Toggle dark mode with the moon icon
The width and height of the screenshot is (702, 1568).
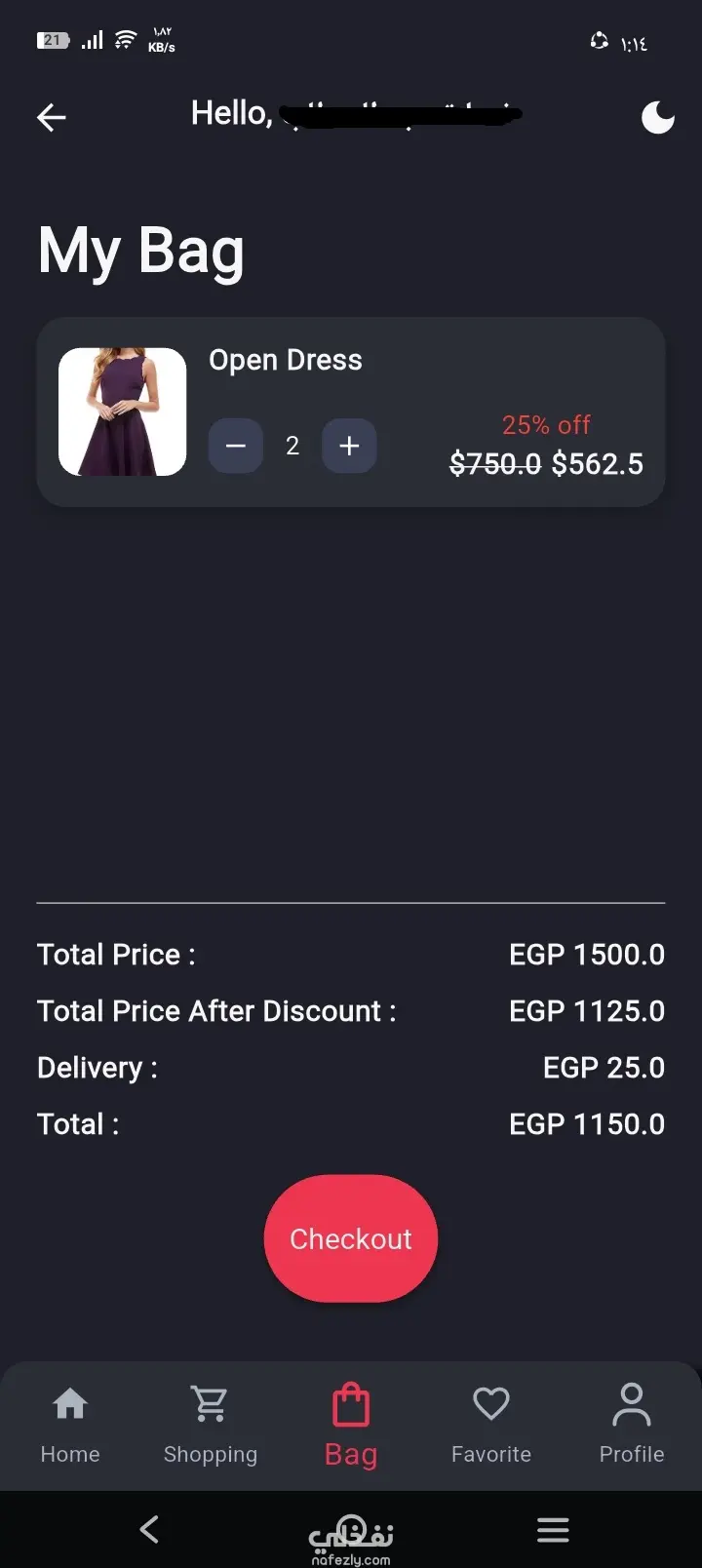658,117
